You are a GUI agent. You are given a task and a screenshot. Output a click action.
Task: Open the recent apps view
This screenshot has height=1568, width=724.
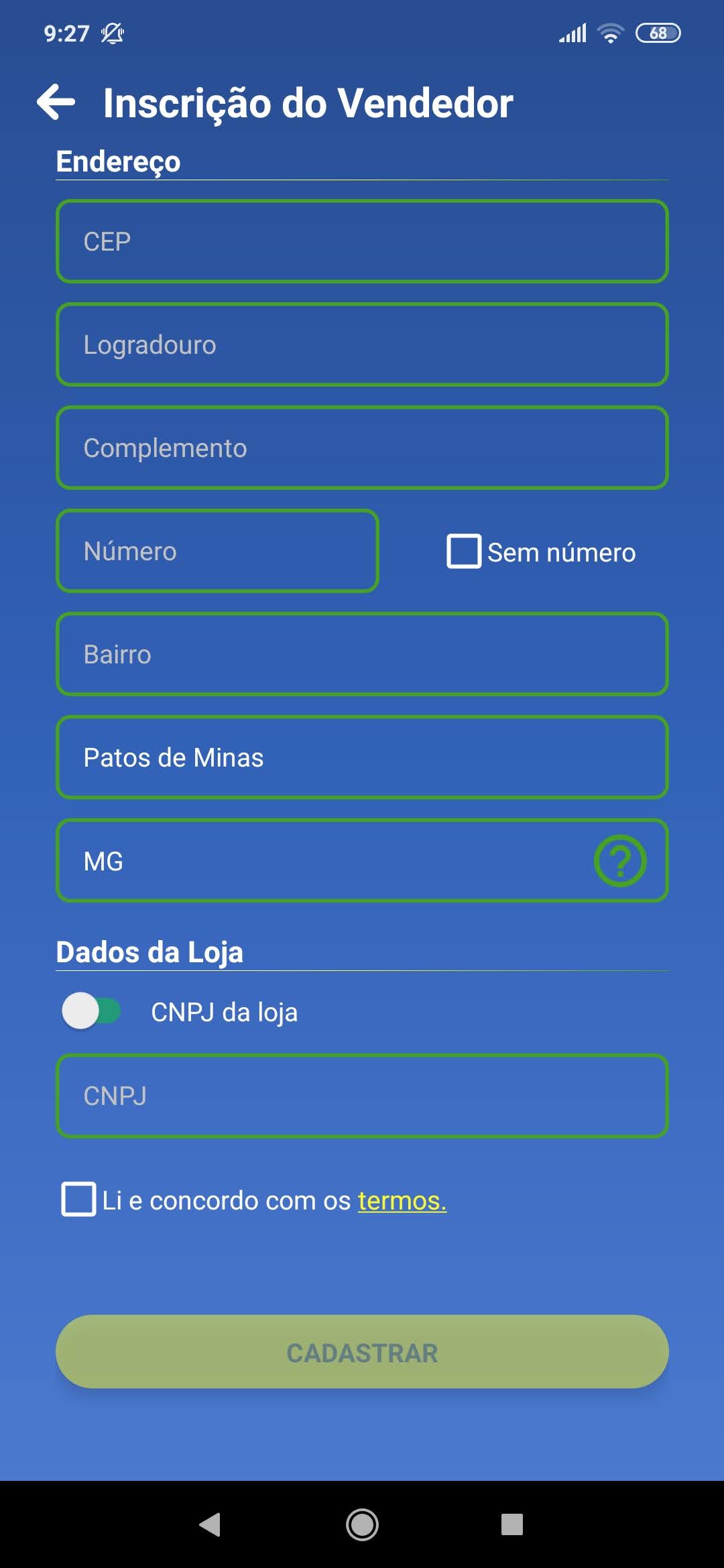click(x=512, y=1525)
